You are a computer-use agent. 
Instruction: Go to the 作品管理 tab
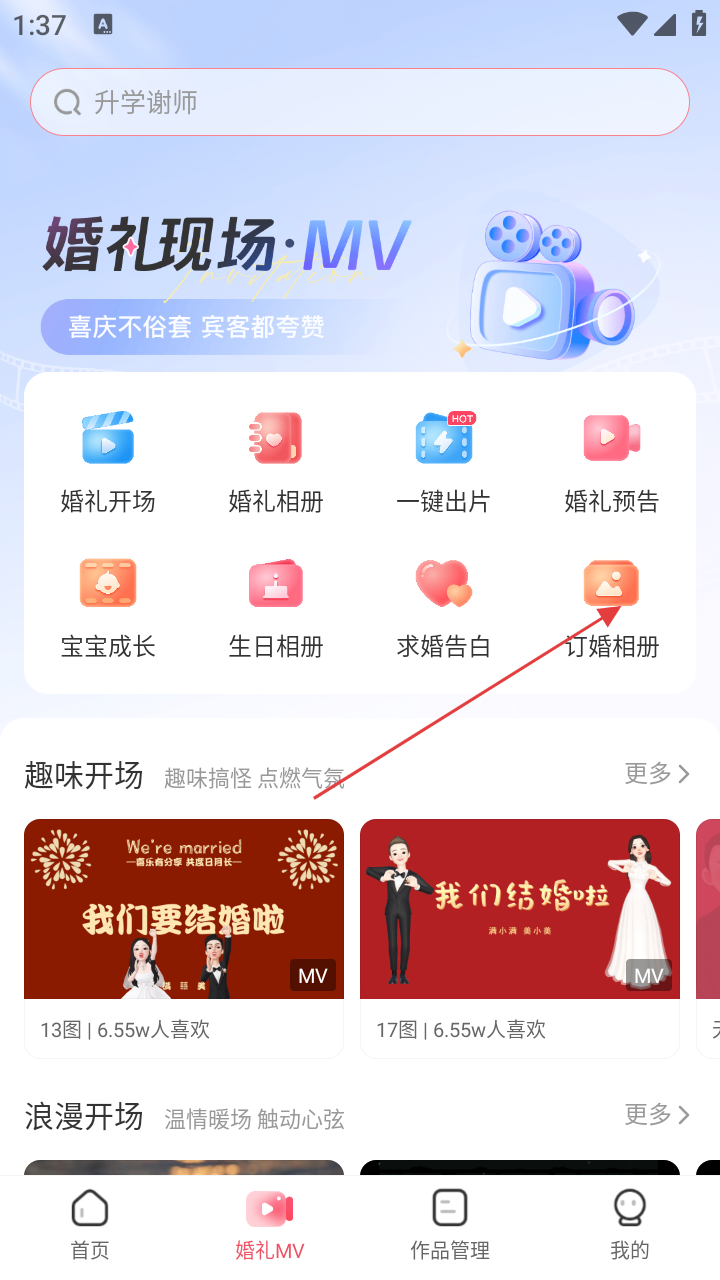pyautogui.click(x=450, y=1225)
